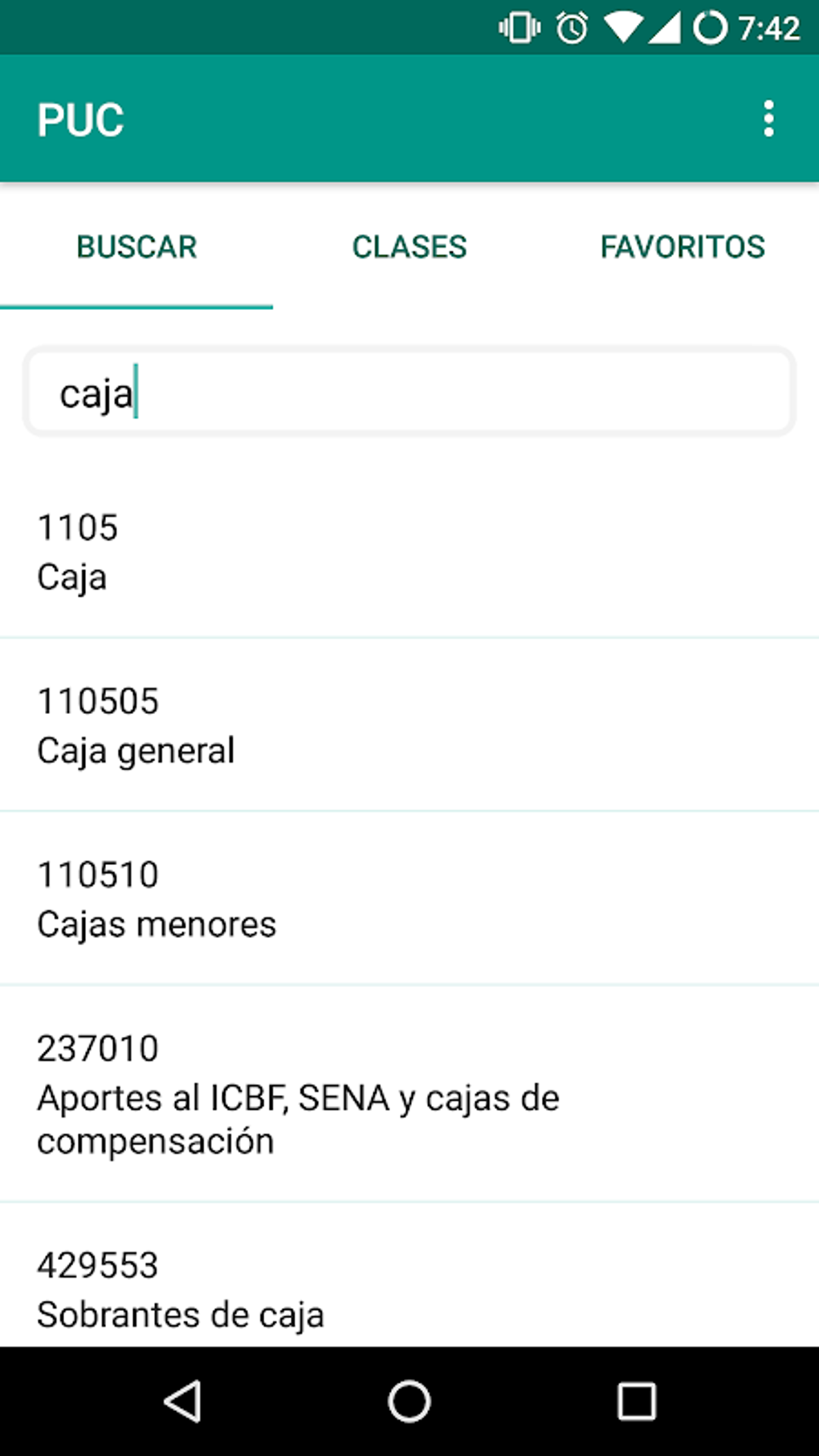Open account 110505 Caja general

(409, 724)
